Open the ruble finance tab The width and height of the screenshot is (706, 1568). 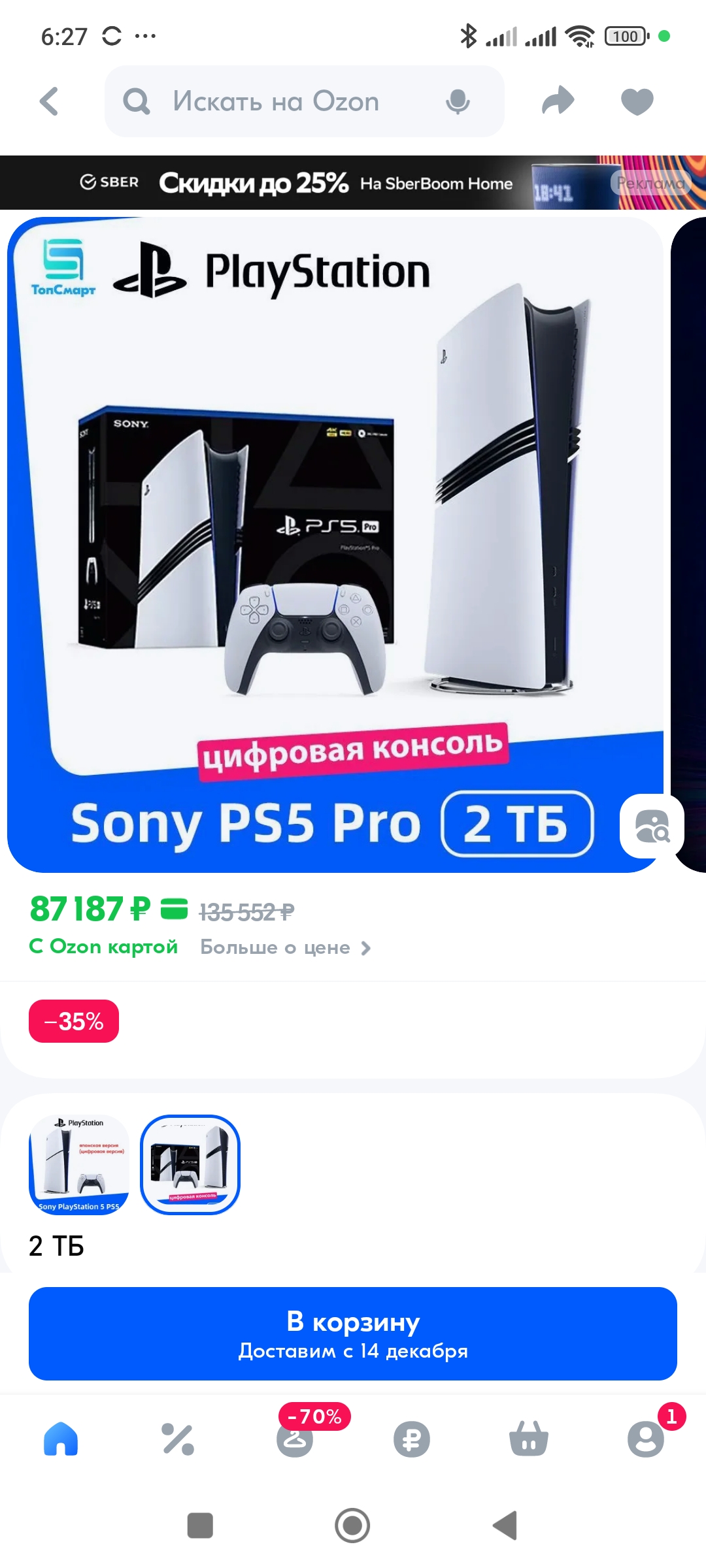(x=412, y=1439)
